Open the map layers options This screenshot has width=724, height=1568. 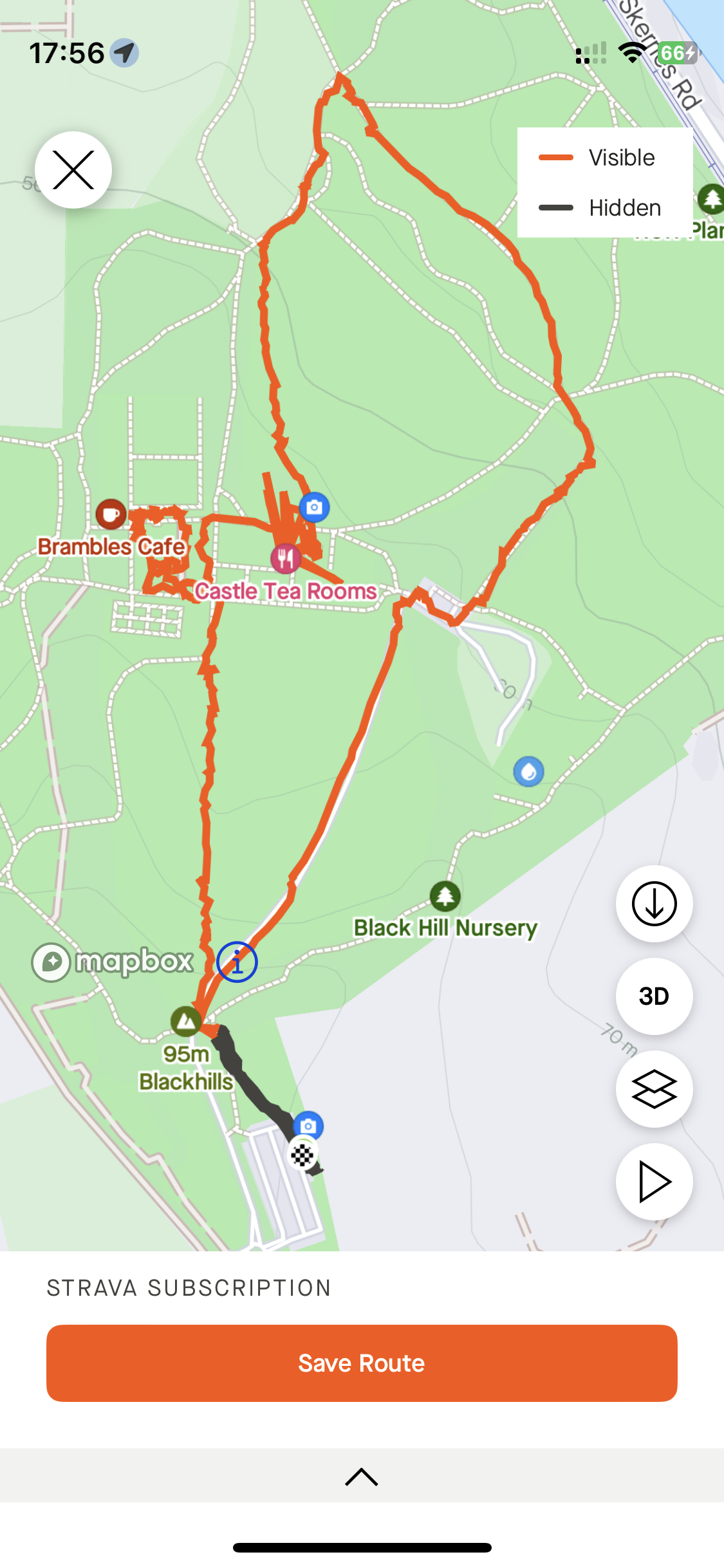click(654, 1089)
